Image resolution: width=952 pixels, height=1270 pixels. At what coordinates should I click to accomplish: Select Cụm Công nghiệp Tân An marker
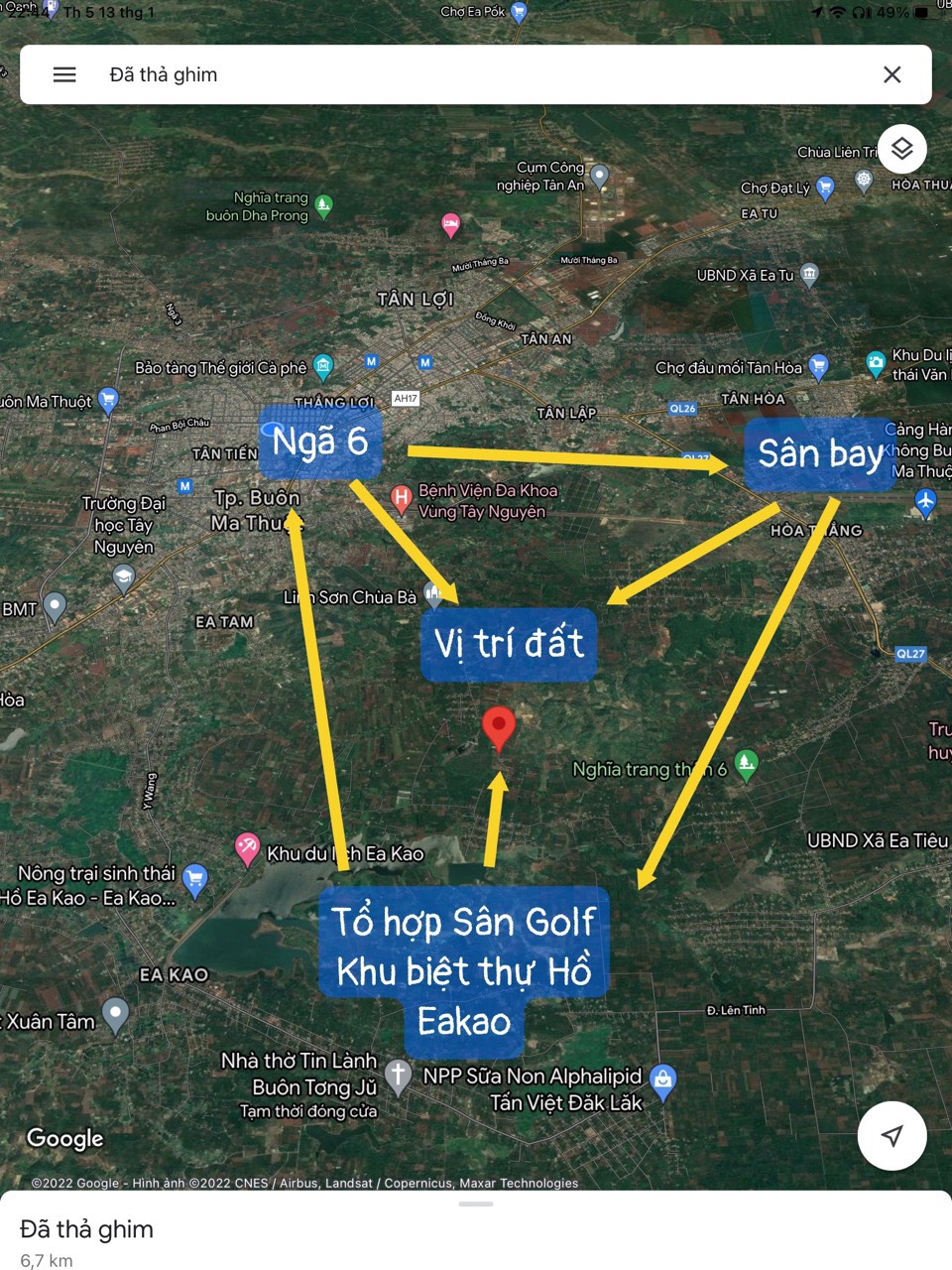coord(600,176)
